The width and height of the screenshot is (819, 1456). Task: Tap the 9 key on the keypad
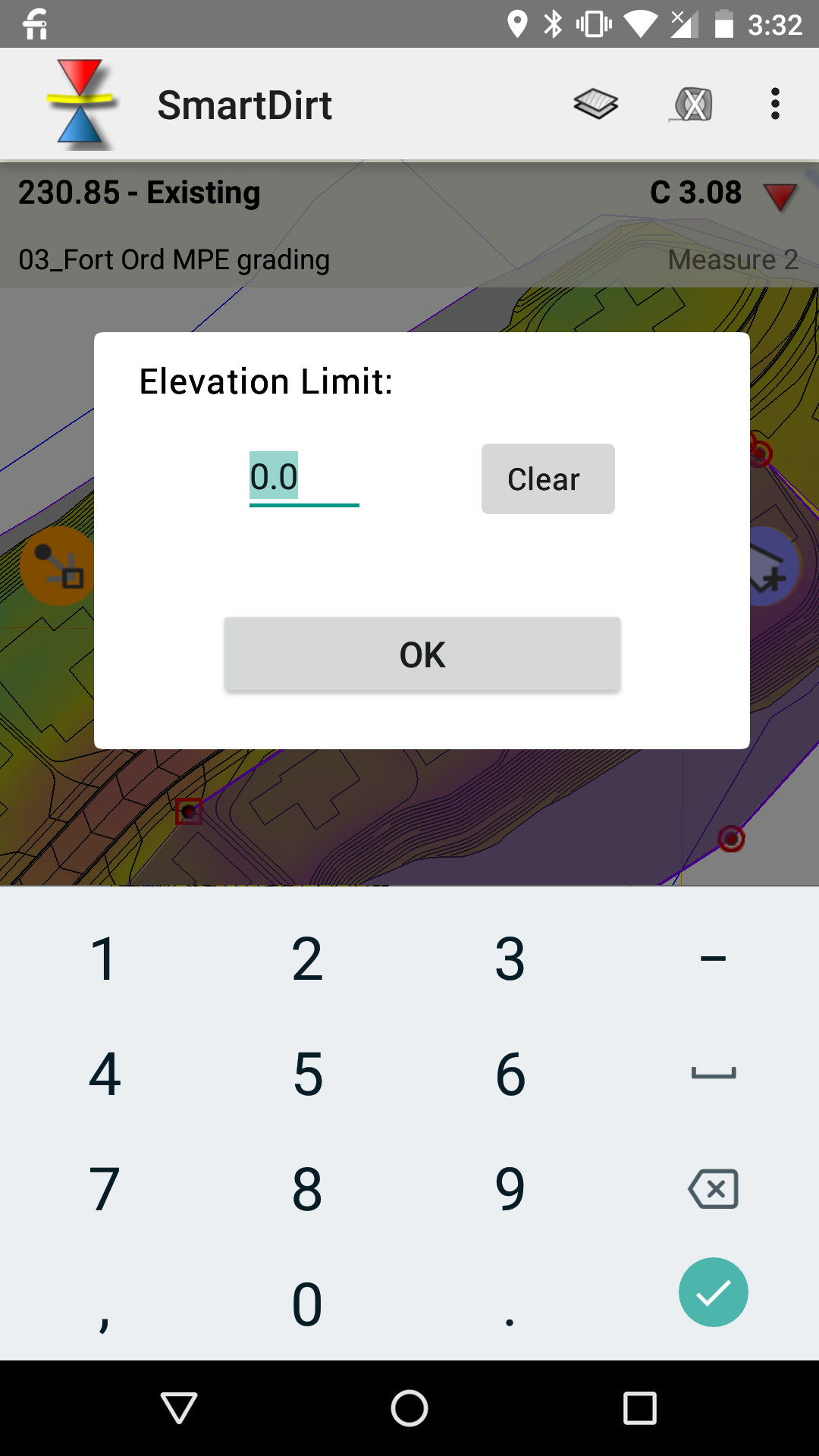(x=510, y=1189)
